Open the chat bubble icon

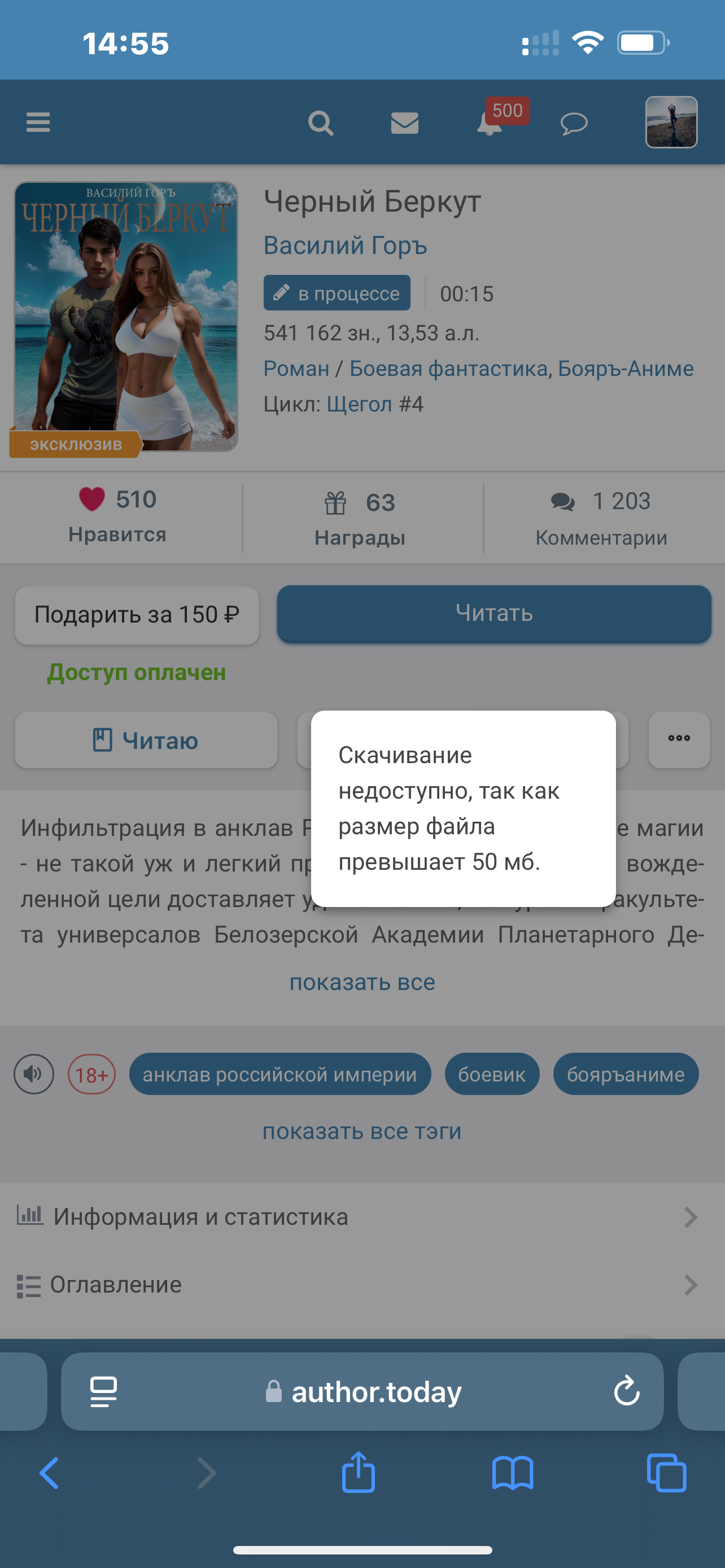pyautogui.click(x=574, y=124)
